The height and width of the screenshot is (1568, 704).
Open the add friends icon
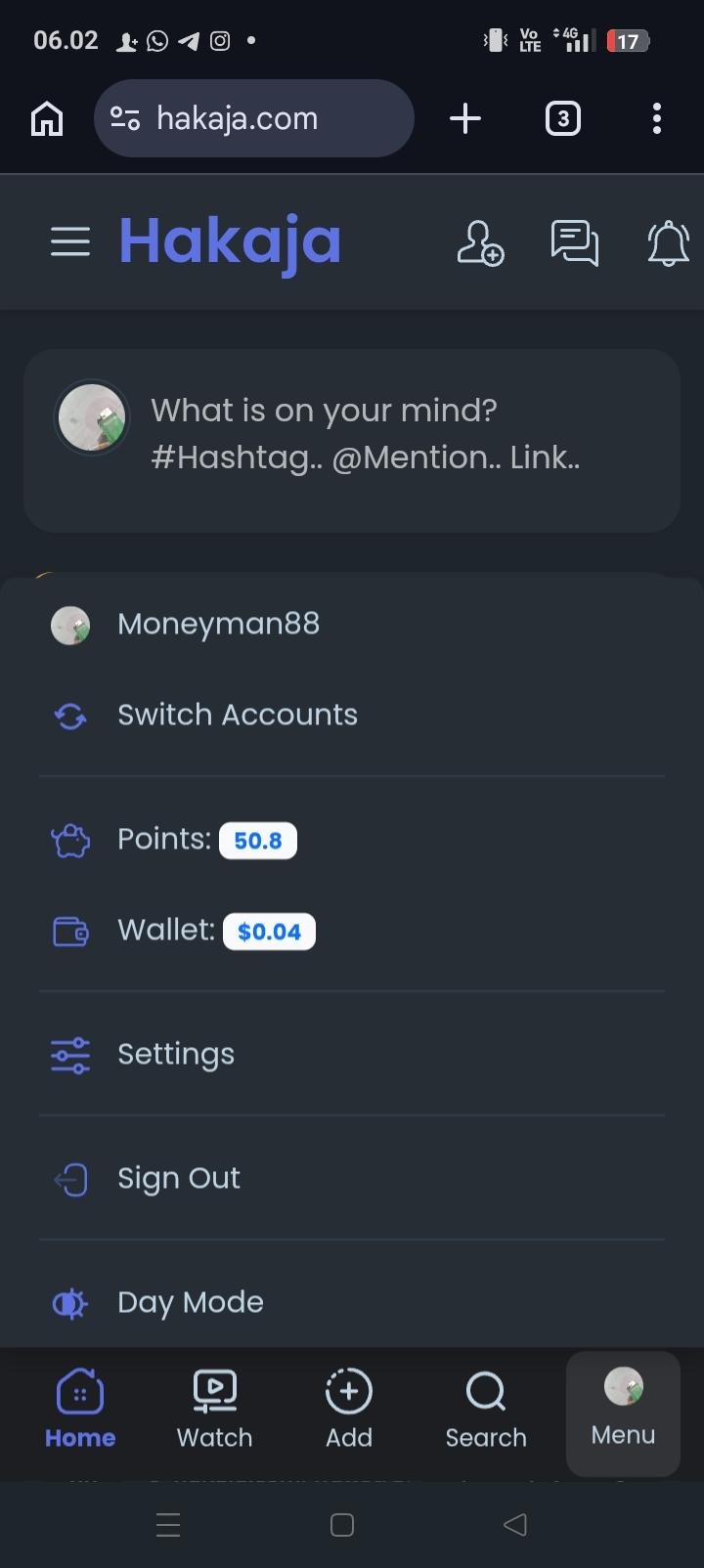(479, 242)
